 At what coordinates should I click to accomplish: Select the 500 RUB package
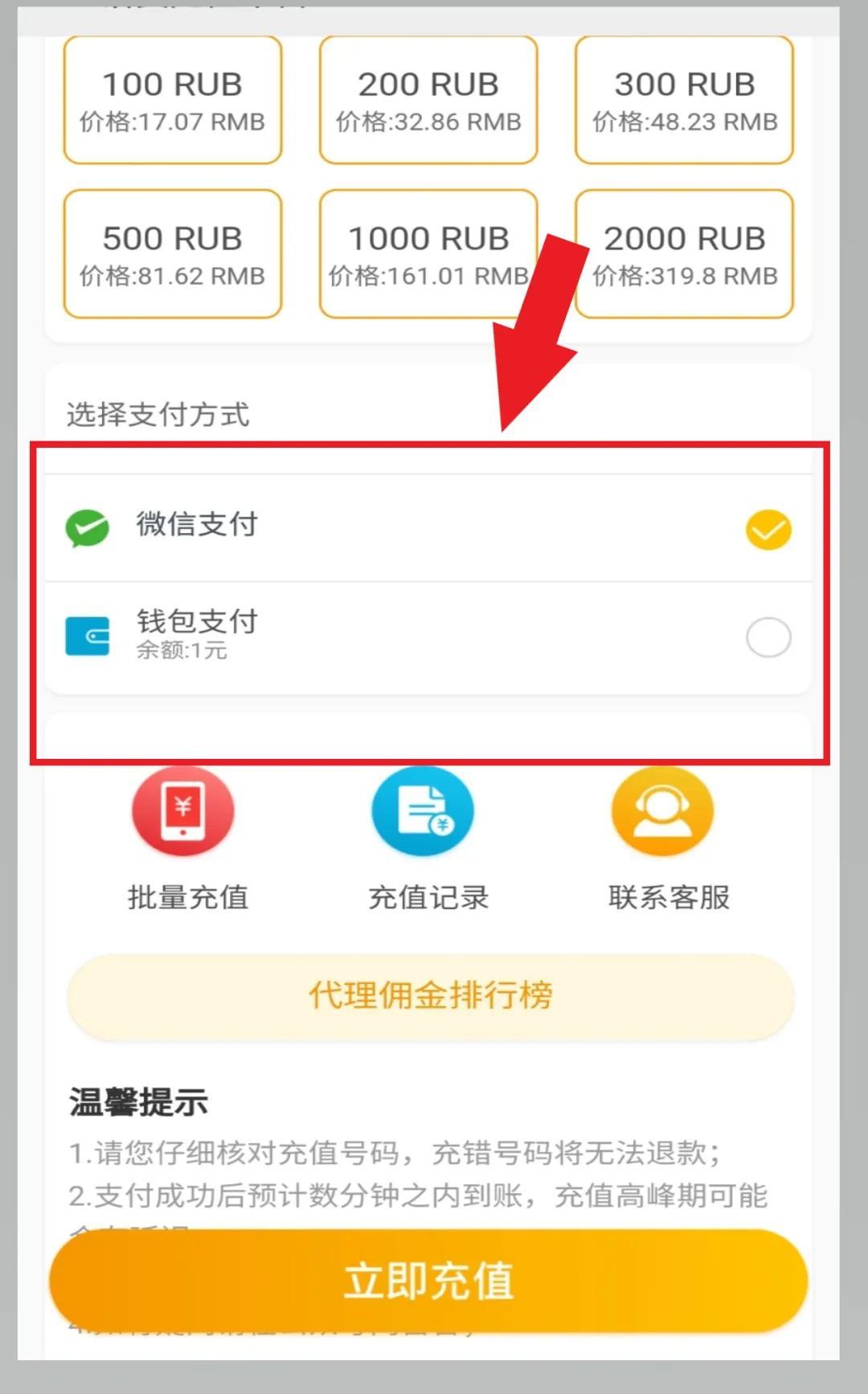(172, 253)
